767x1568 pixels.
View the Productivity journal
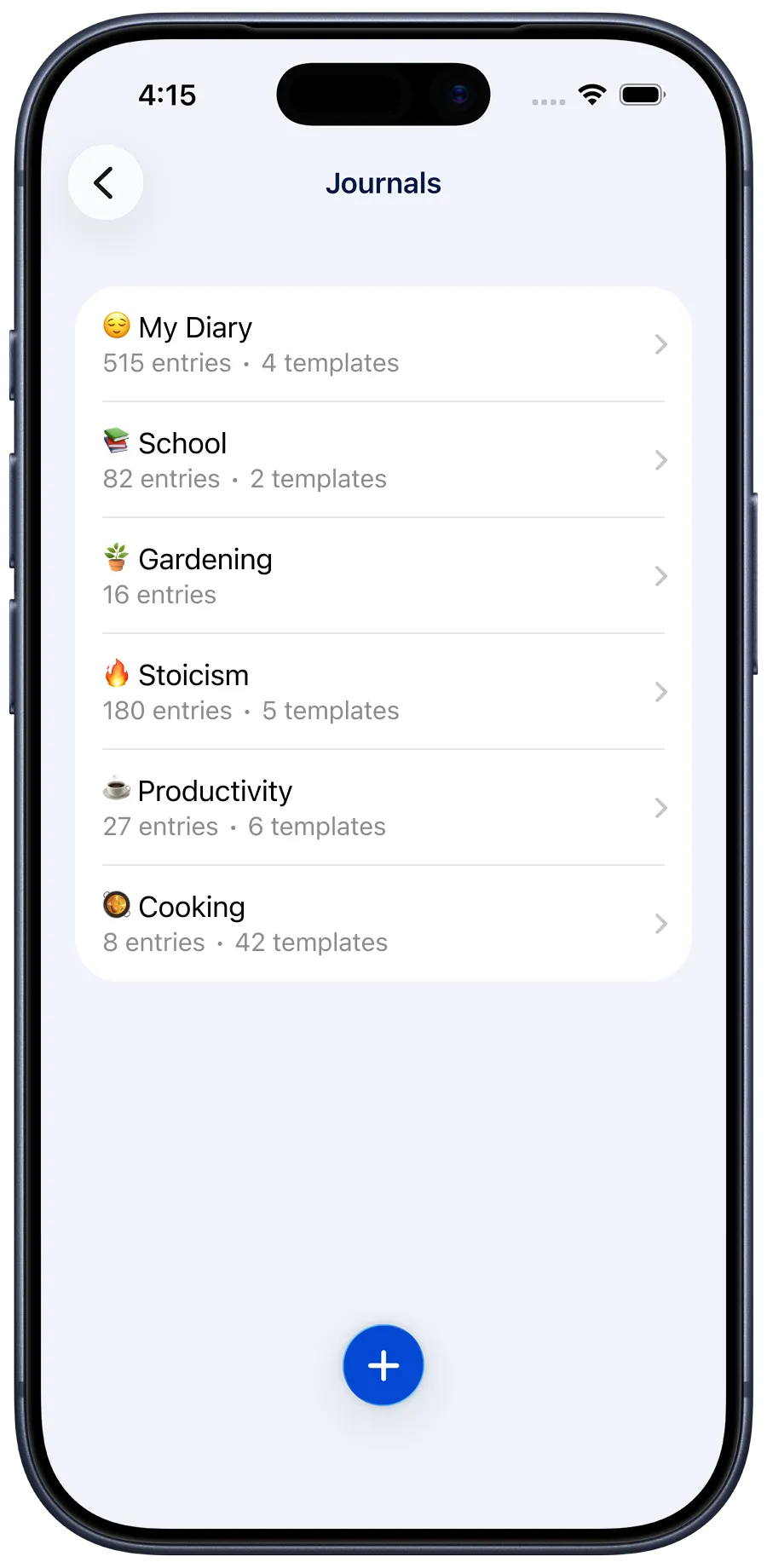(x=383, y=808)
